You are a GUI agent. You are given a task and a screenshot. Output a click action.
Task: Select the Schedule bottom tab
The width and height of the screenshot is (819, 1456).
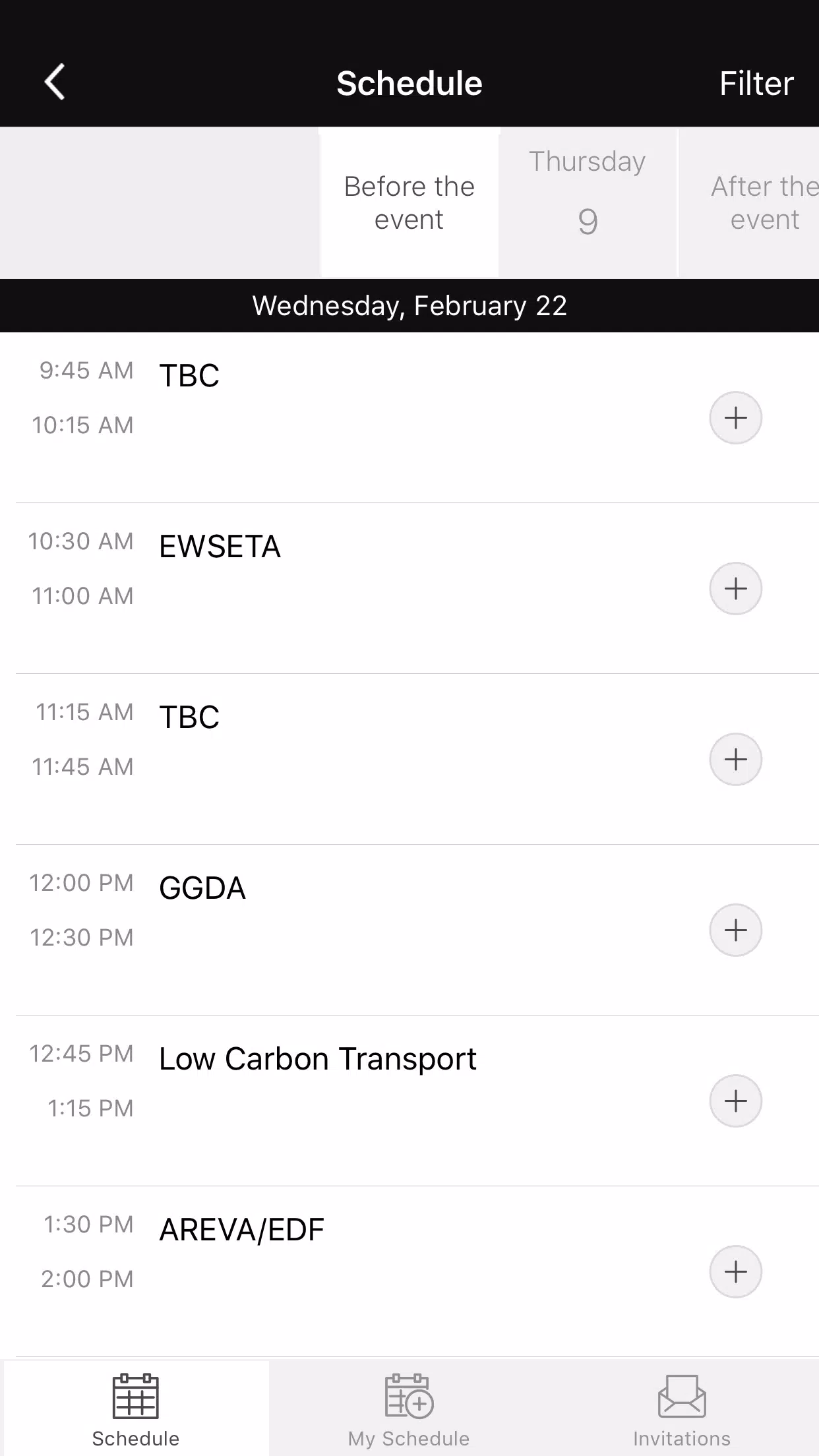pyautogui.click(x=136, y=1410)
